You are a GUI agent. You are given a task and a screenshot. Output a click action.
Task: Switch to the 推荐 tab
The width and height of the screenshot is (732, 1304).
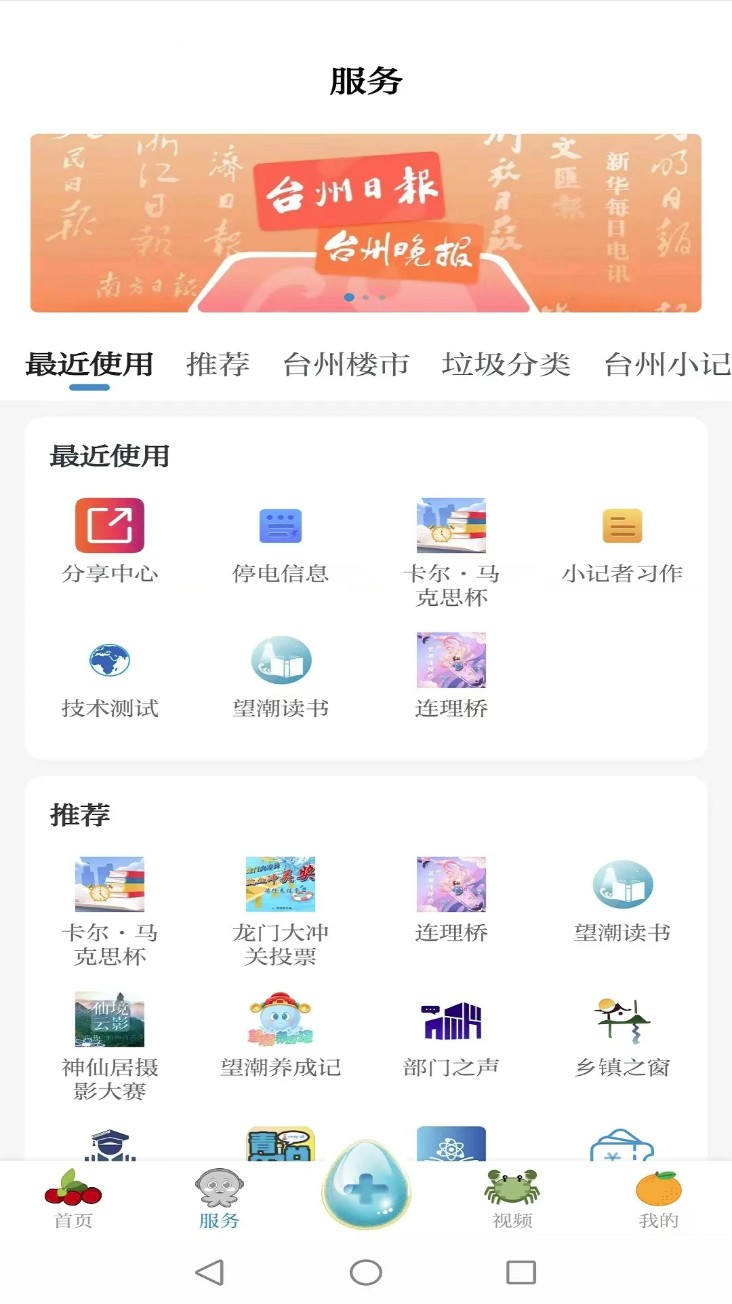coord(218,364)
